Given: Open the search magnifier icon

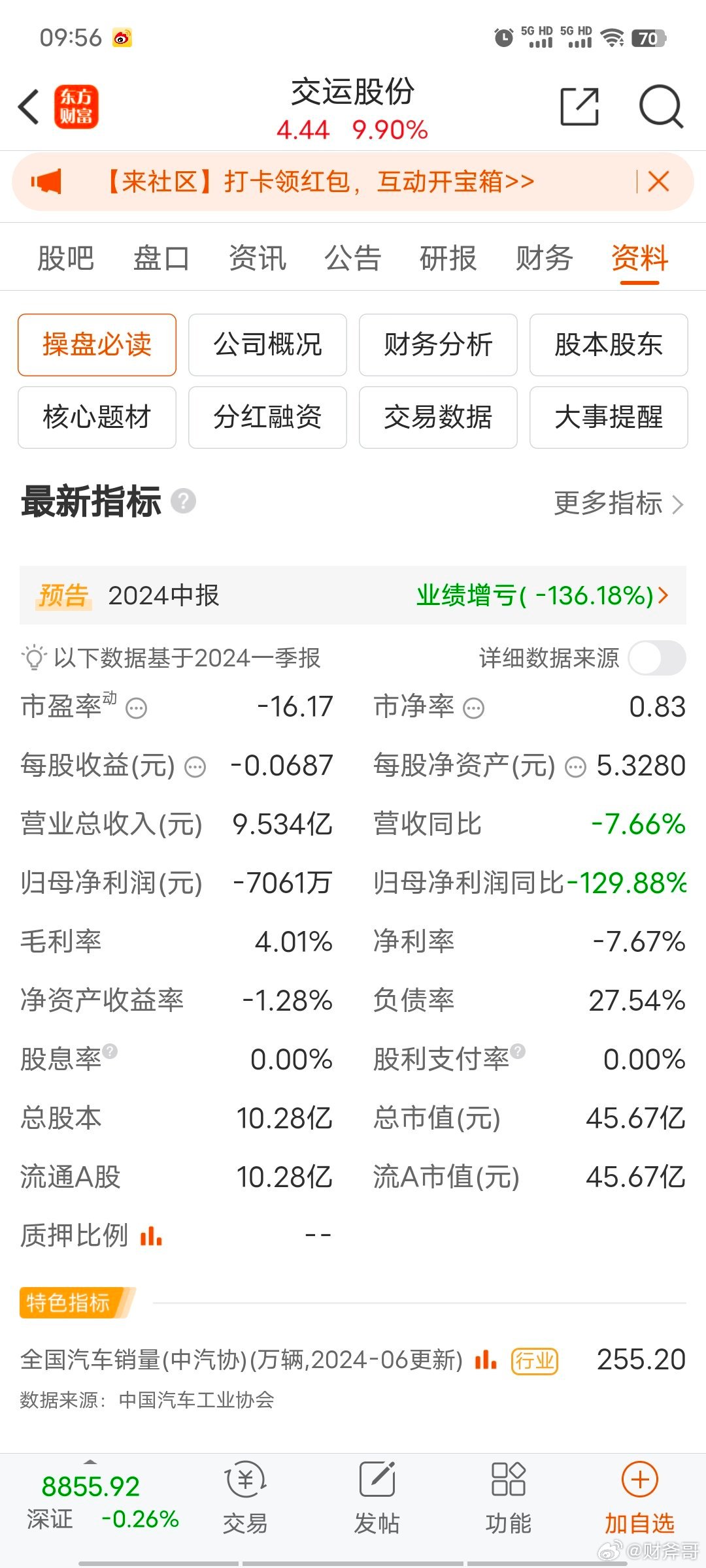Looking at the screenshot, I should [661, 106].
